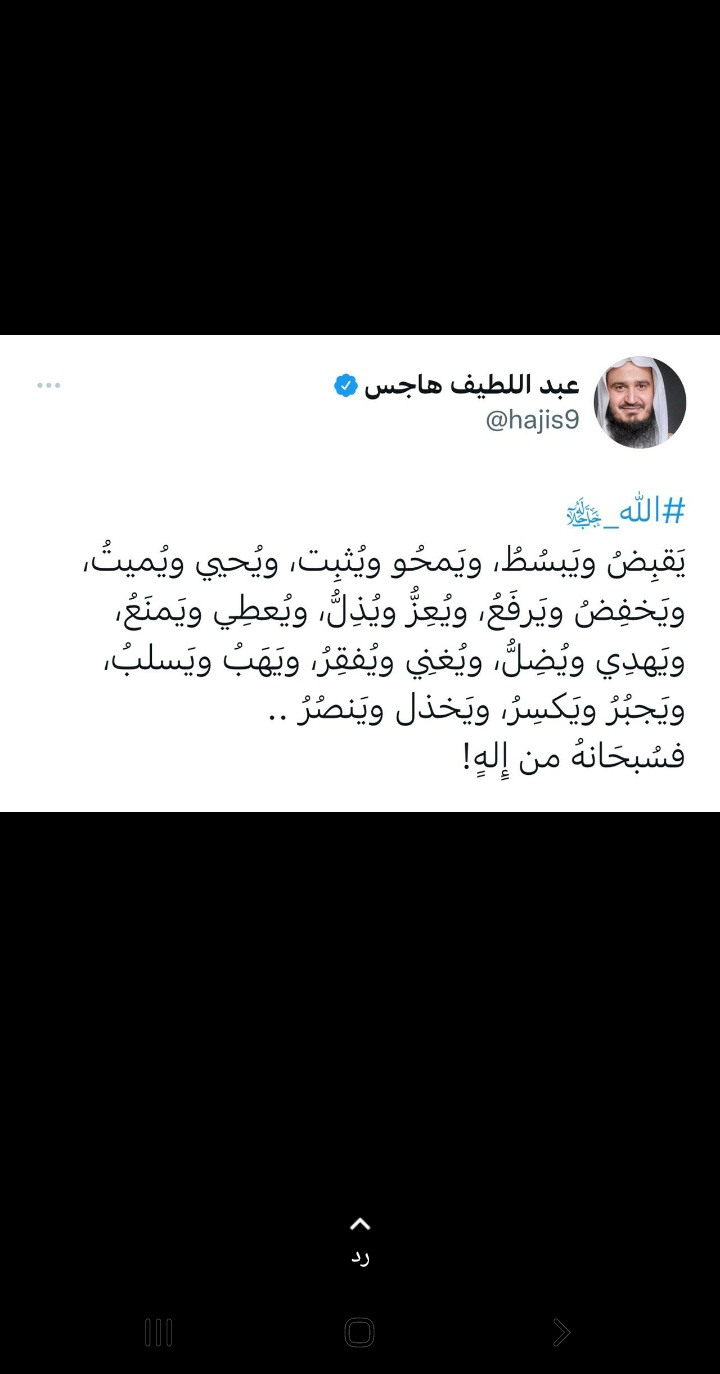Image resolution: width=720 pixels, height=1374 pixels.
Task: Tap the system back button
Action: click(561, 1332)
